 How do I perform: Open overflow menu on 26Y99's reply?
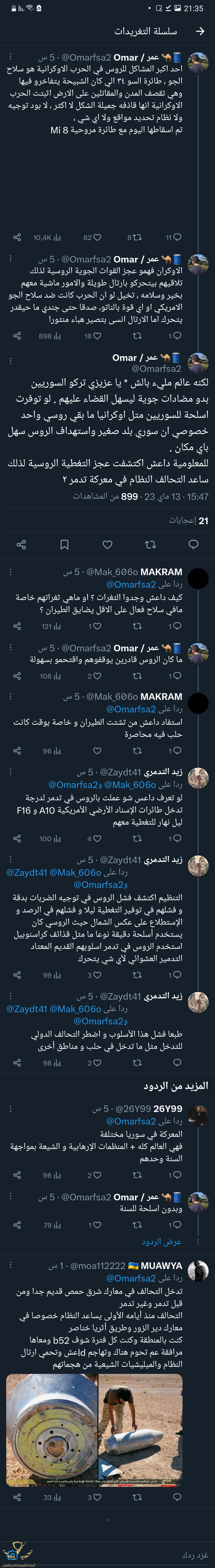10,1109
